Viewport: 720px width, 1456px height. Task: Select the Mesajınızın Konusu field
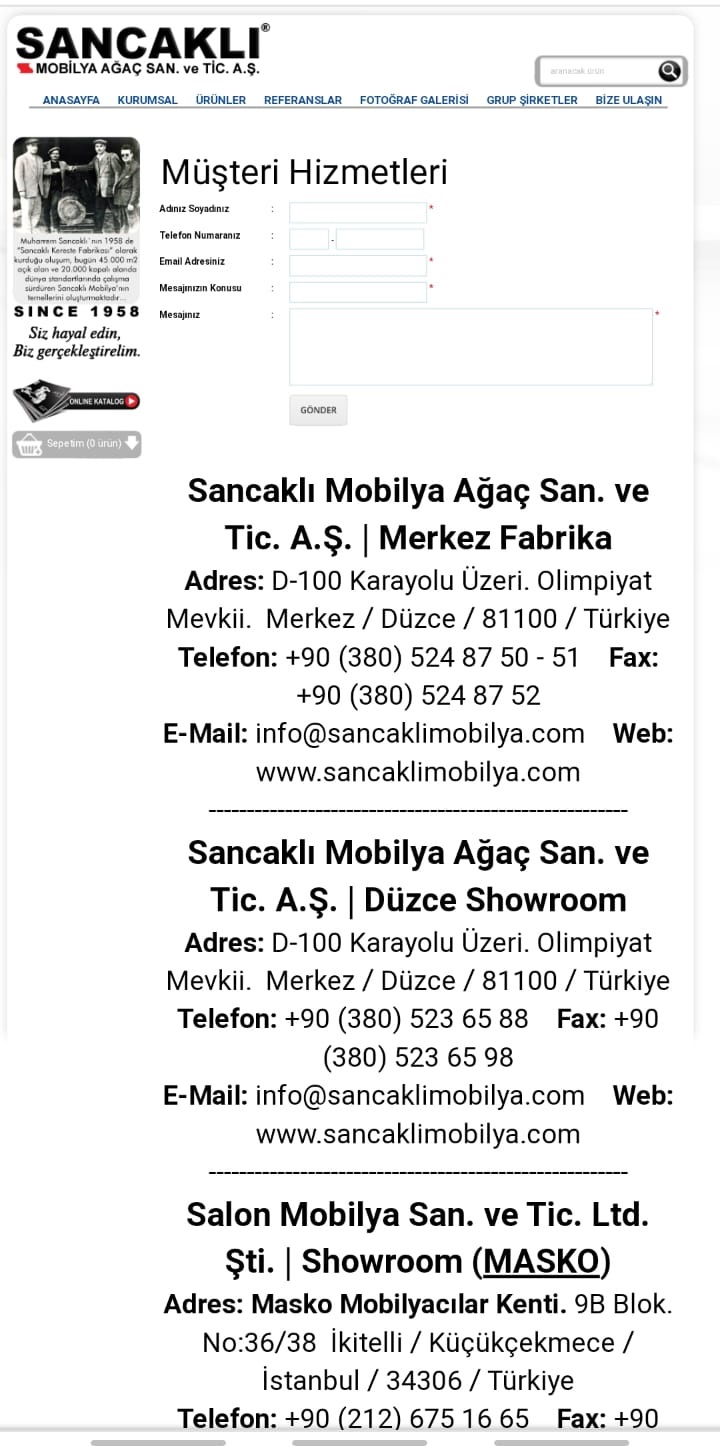358,292
